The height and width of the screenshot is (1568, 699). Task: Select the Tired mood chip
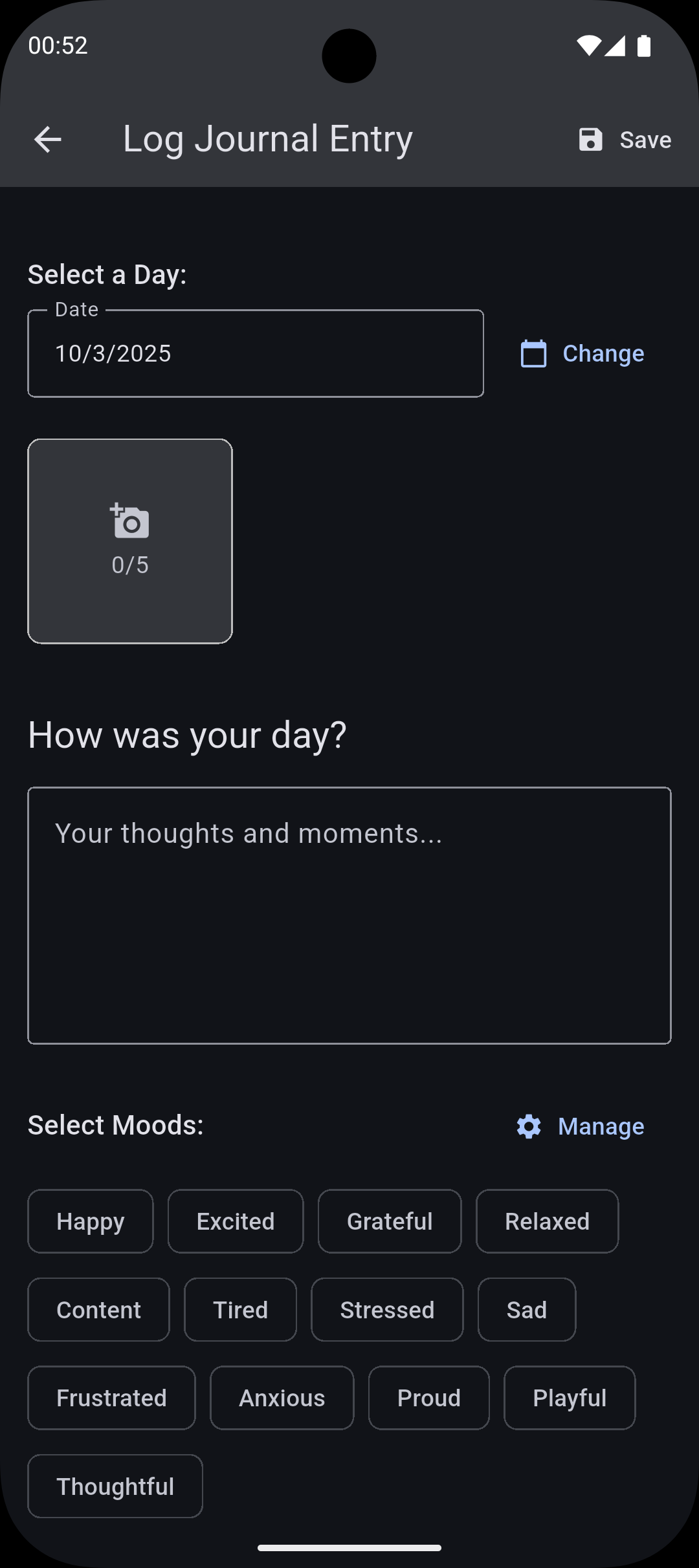click(240, 1310)
